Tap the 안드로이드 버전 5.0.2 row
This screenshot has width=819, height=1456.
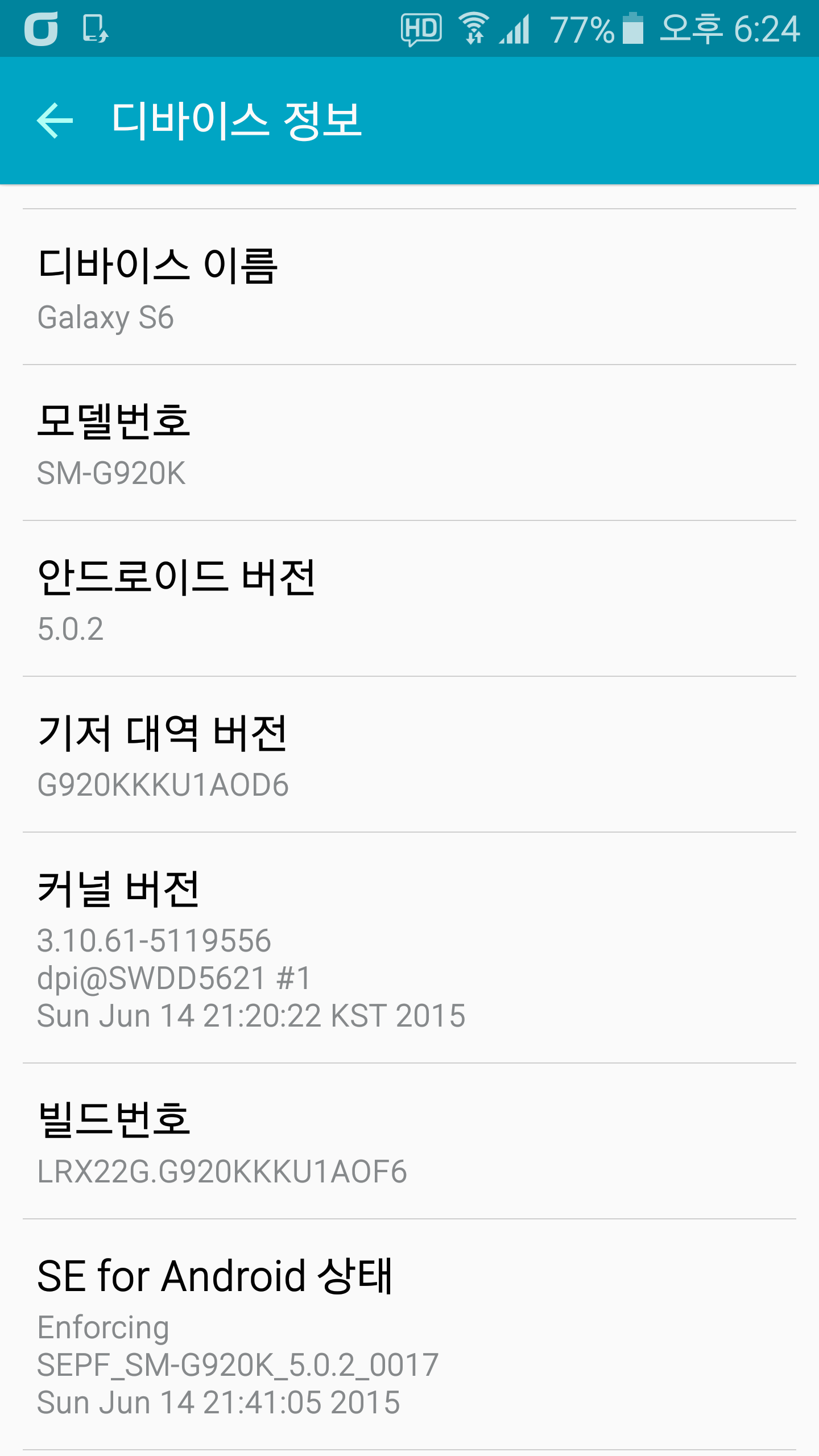pos(409,599)
